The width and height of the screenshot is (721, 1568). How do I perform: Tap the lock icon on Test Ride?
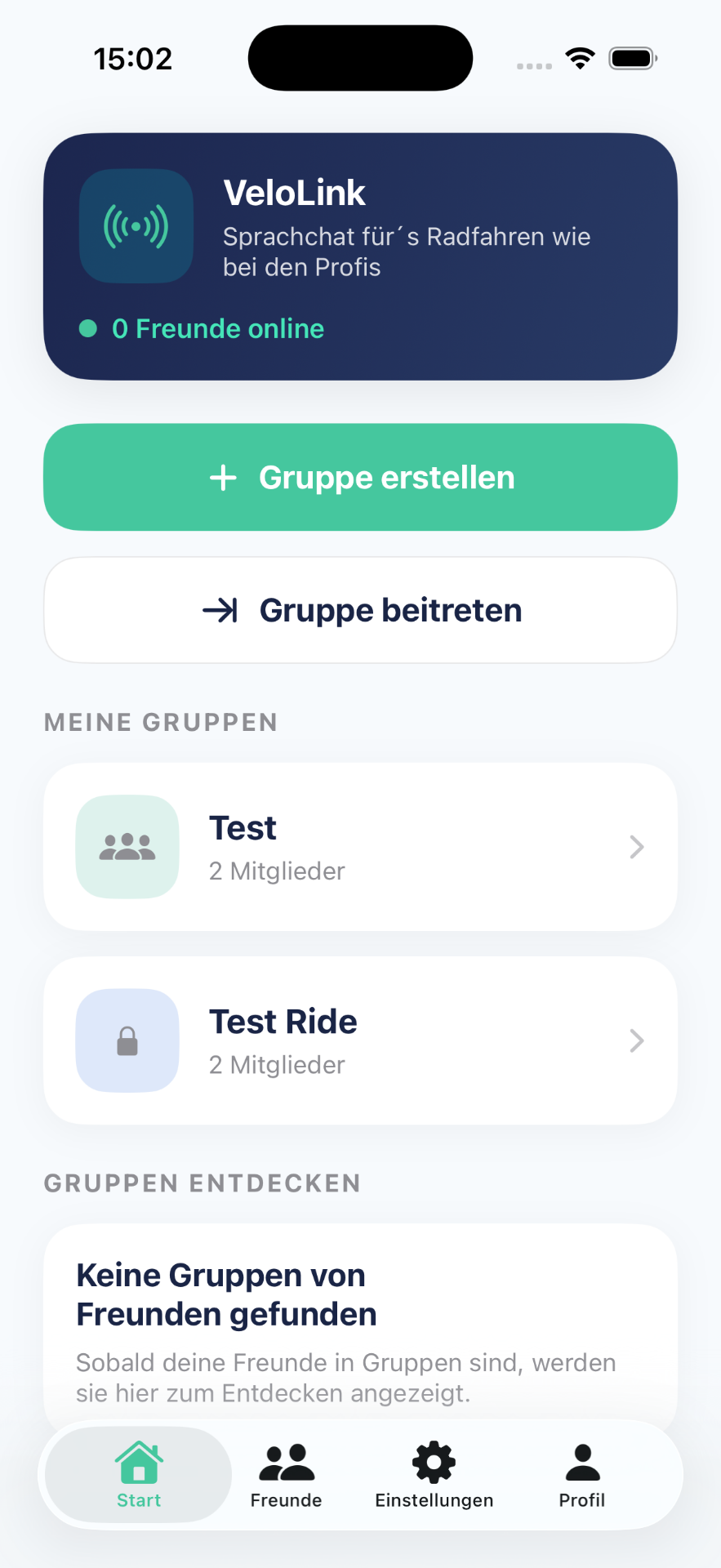click(x=127, y=1040)
